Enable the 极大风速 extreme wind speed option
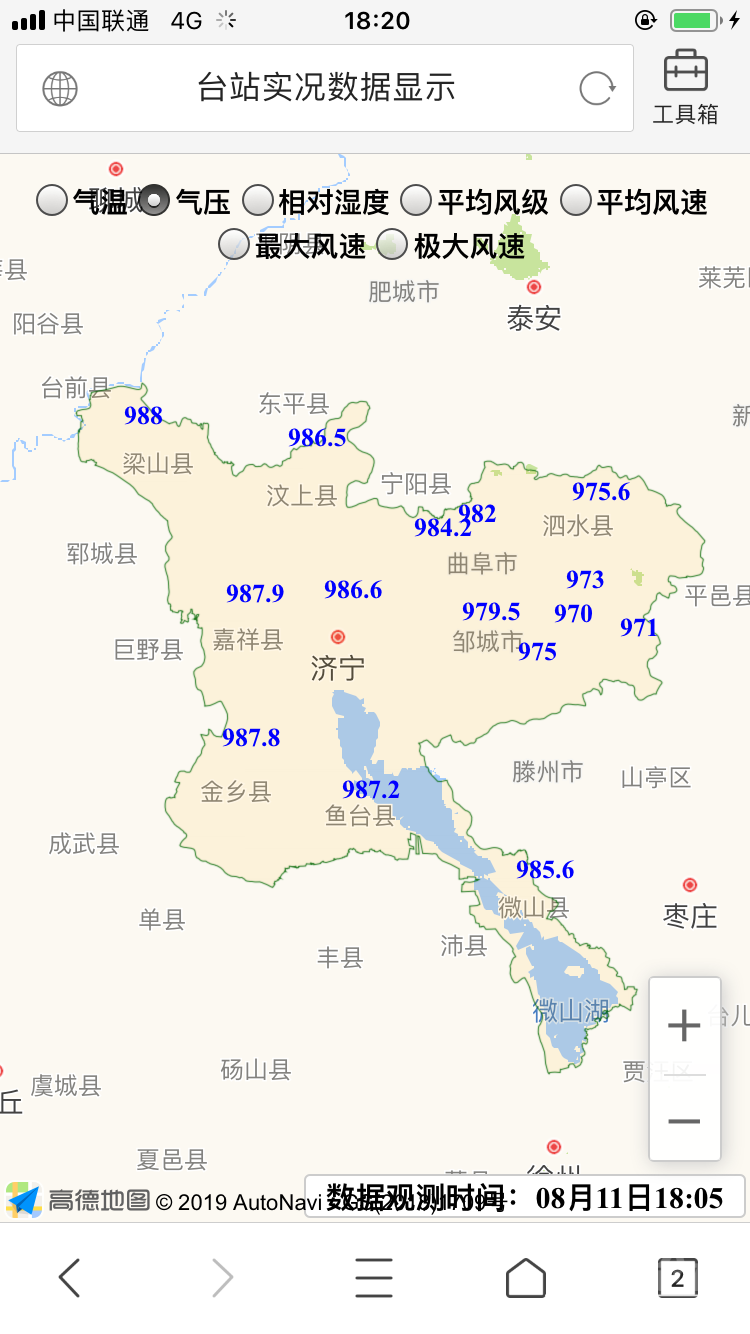Screen dimensions: 750x1334 click(x=392, y=245)
